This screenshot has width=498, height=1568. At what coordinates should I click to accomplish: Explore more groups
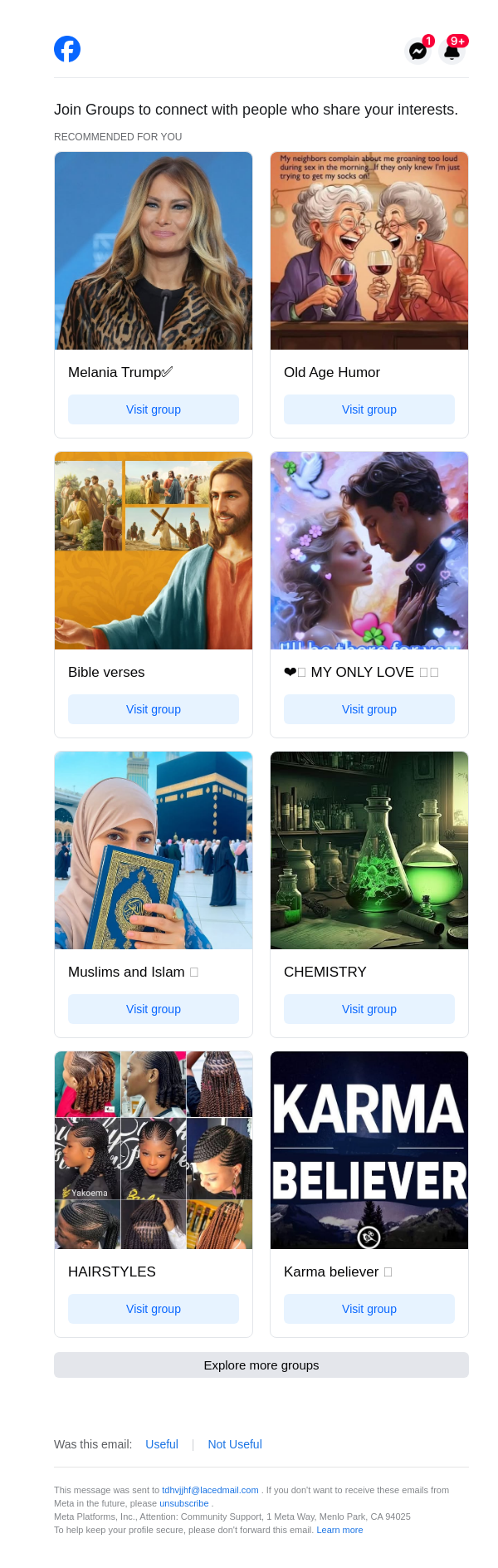[261, 1365]
